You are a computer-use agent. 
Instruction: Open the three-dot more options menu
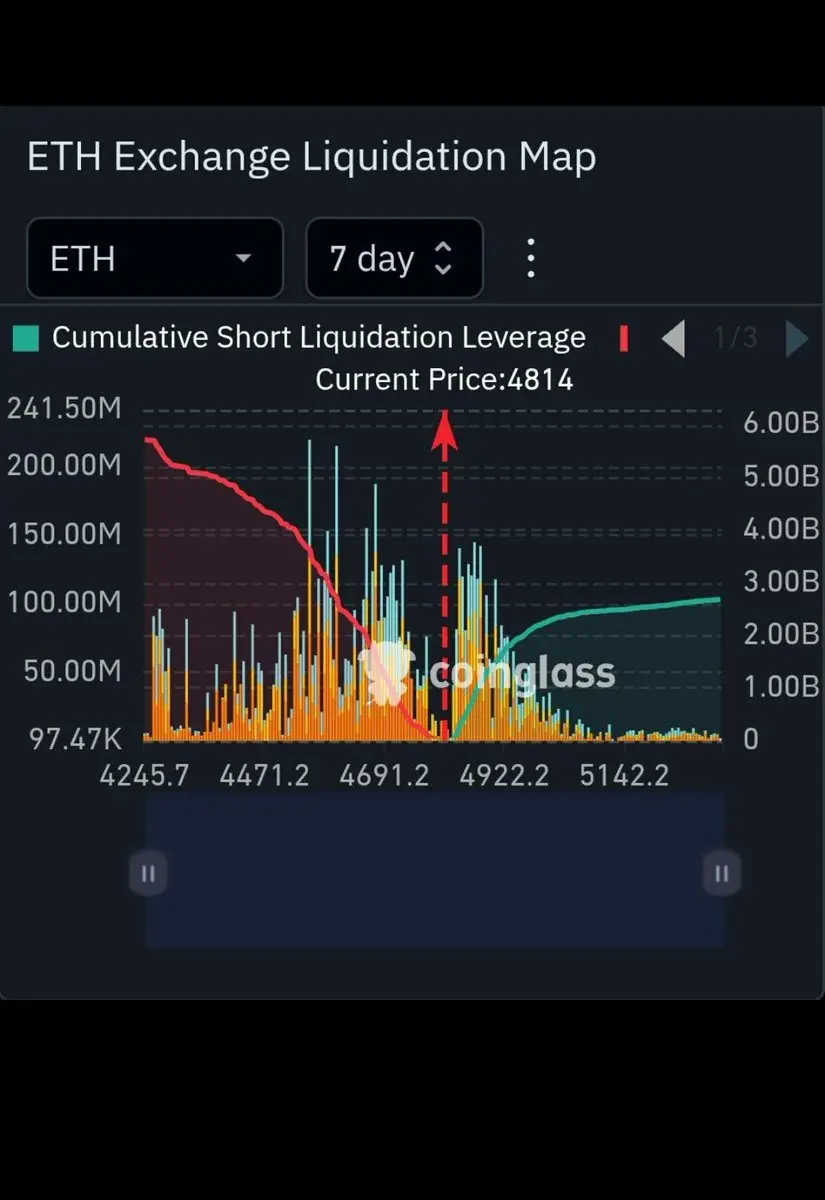tap(531, 259)
